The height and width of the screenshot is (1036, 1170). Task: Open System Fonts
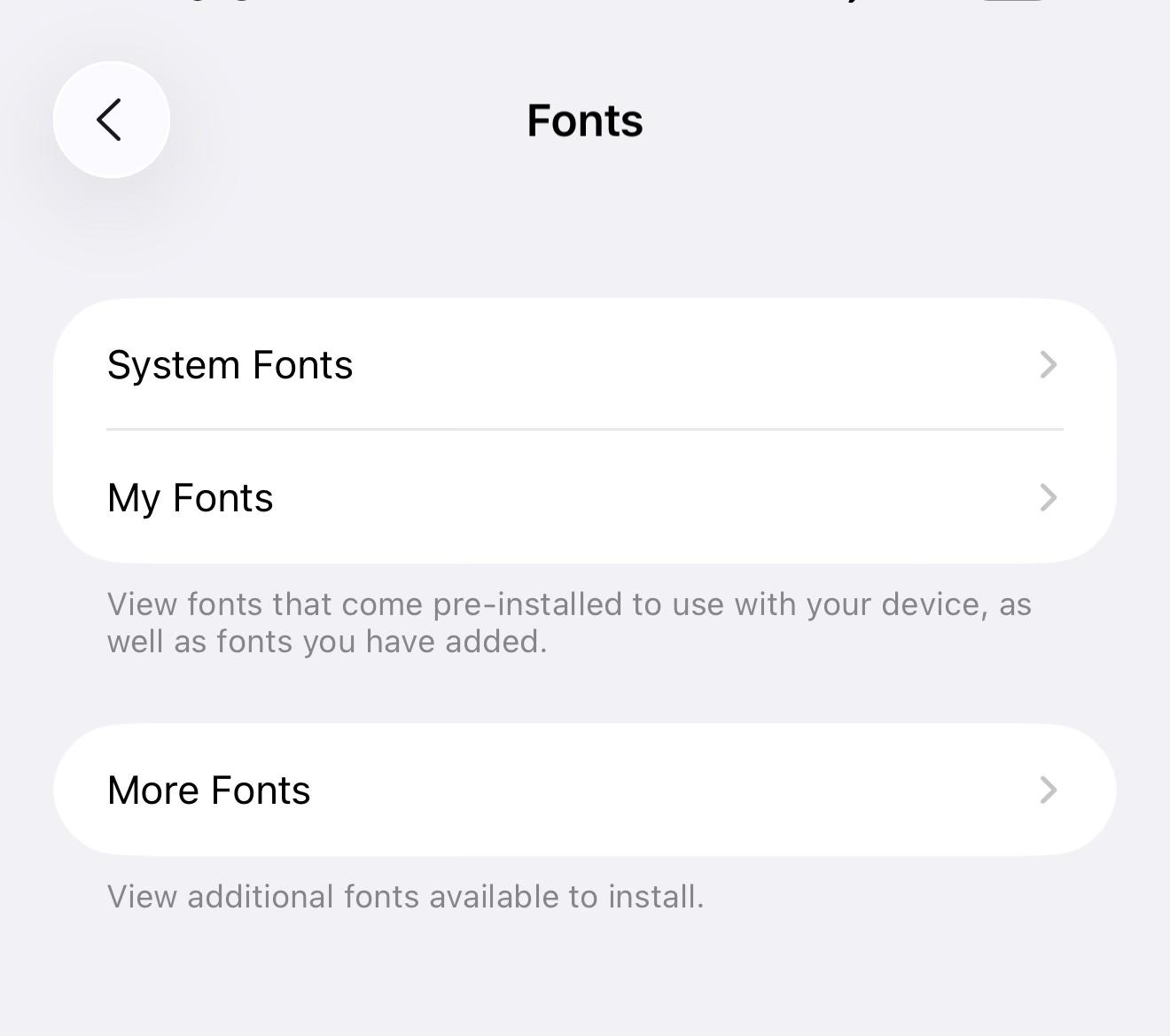584,364
